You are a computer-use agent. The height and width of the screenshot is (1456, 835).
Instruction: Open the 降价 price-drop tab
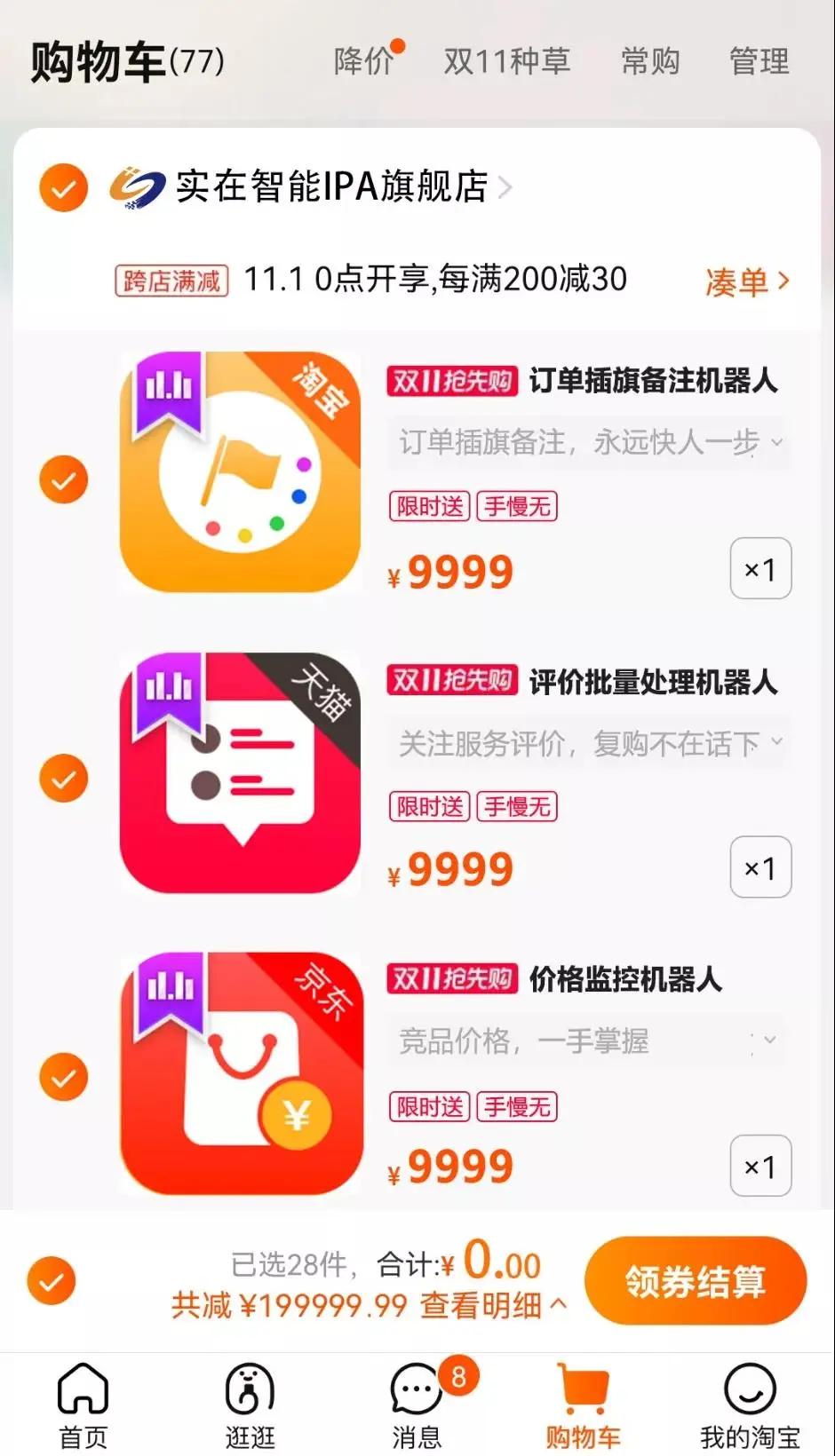pos(365,61)
